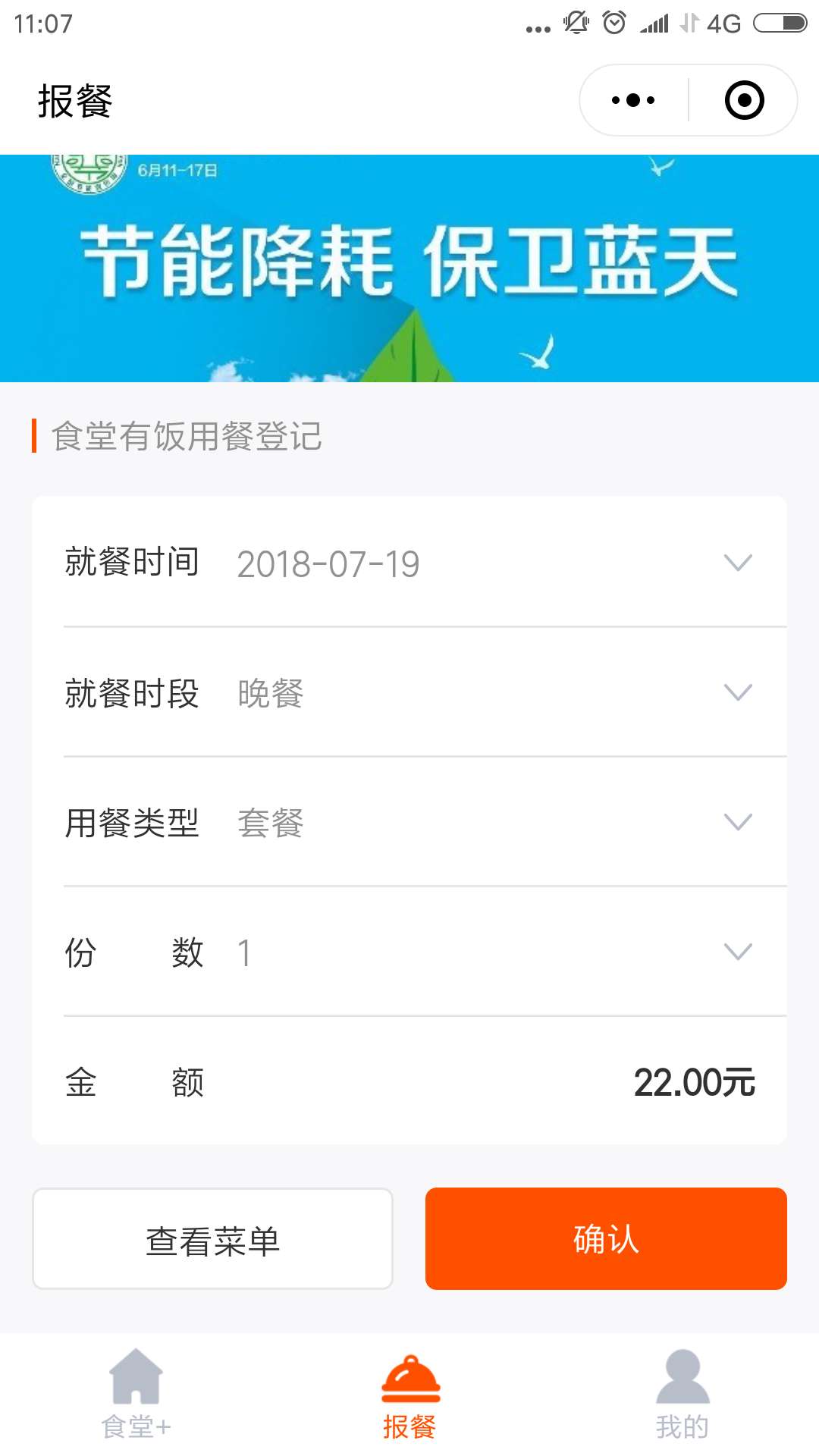Select a different 用餐类型 option
This screenshot has height=1456, width=819.
[409, 822]
